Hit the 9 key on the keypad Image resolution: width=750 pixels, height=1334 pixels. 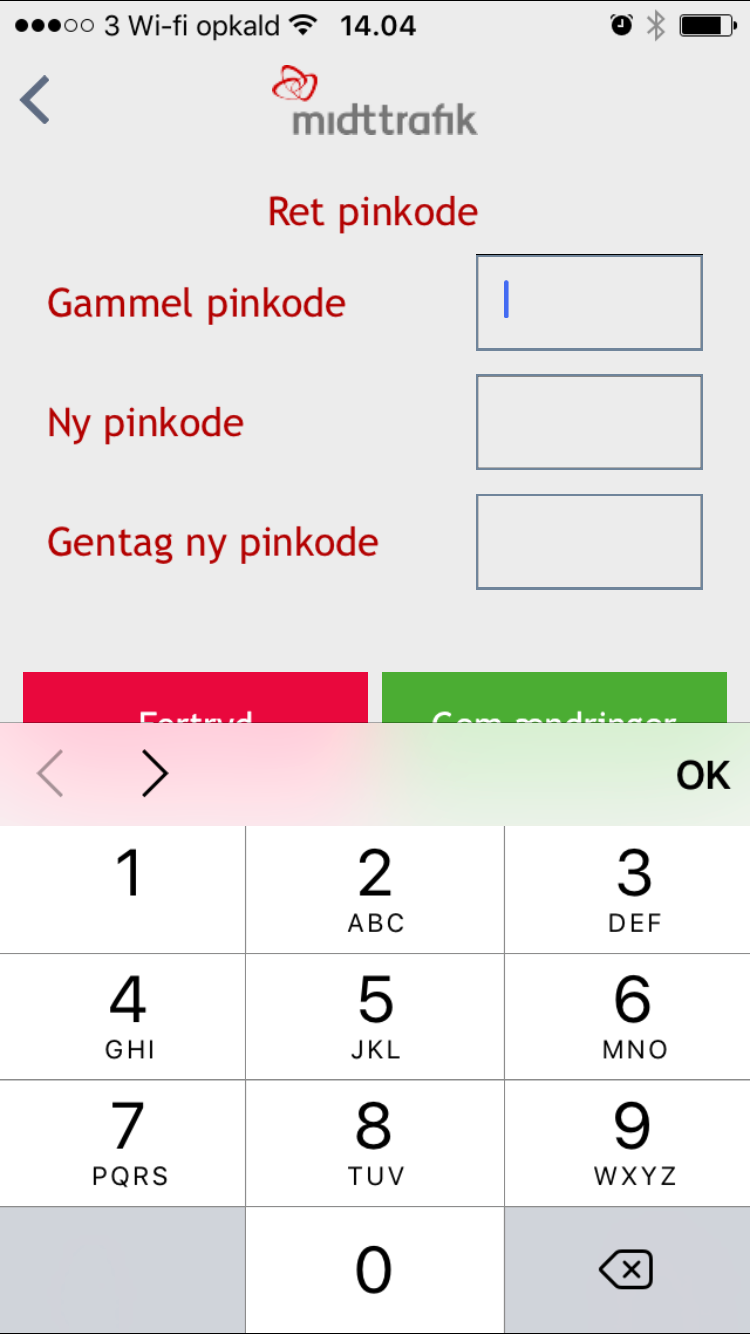[633, 1141]
